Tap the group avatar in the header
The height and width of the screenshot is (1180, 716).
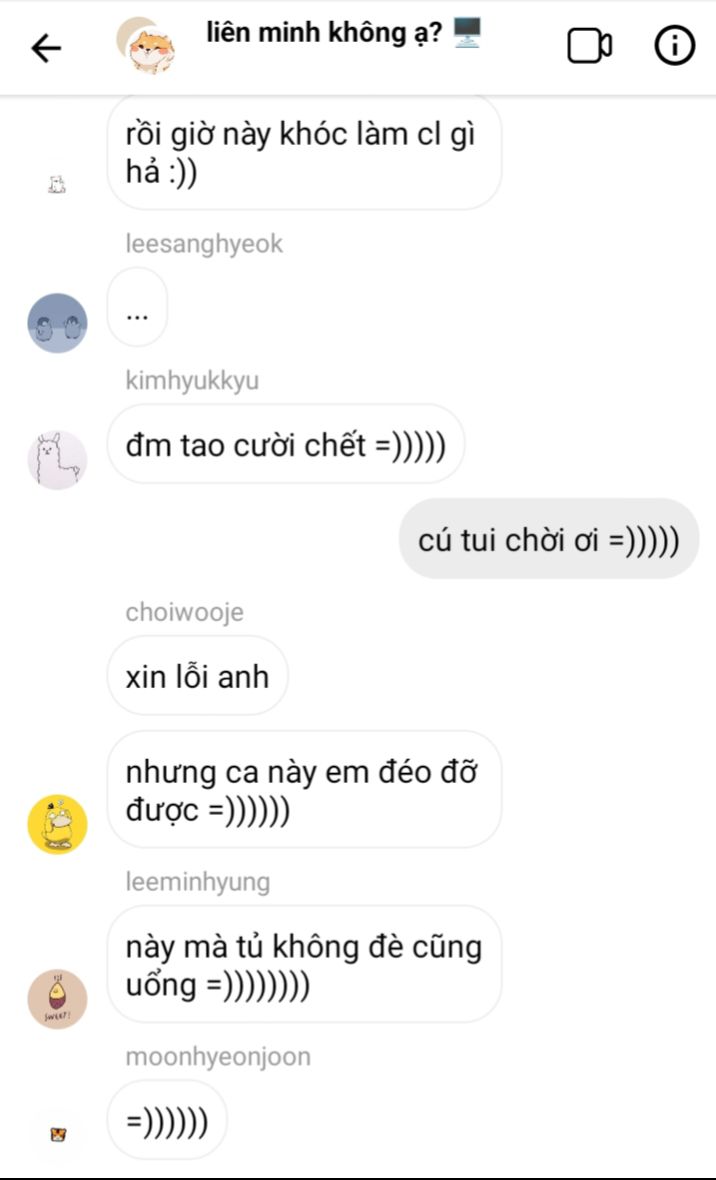(147, 45)
